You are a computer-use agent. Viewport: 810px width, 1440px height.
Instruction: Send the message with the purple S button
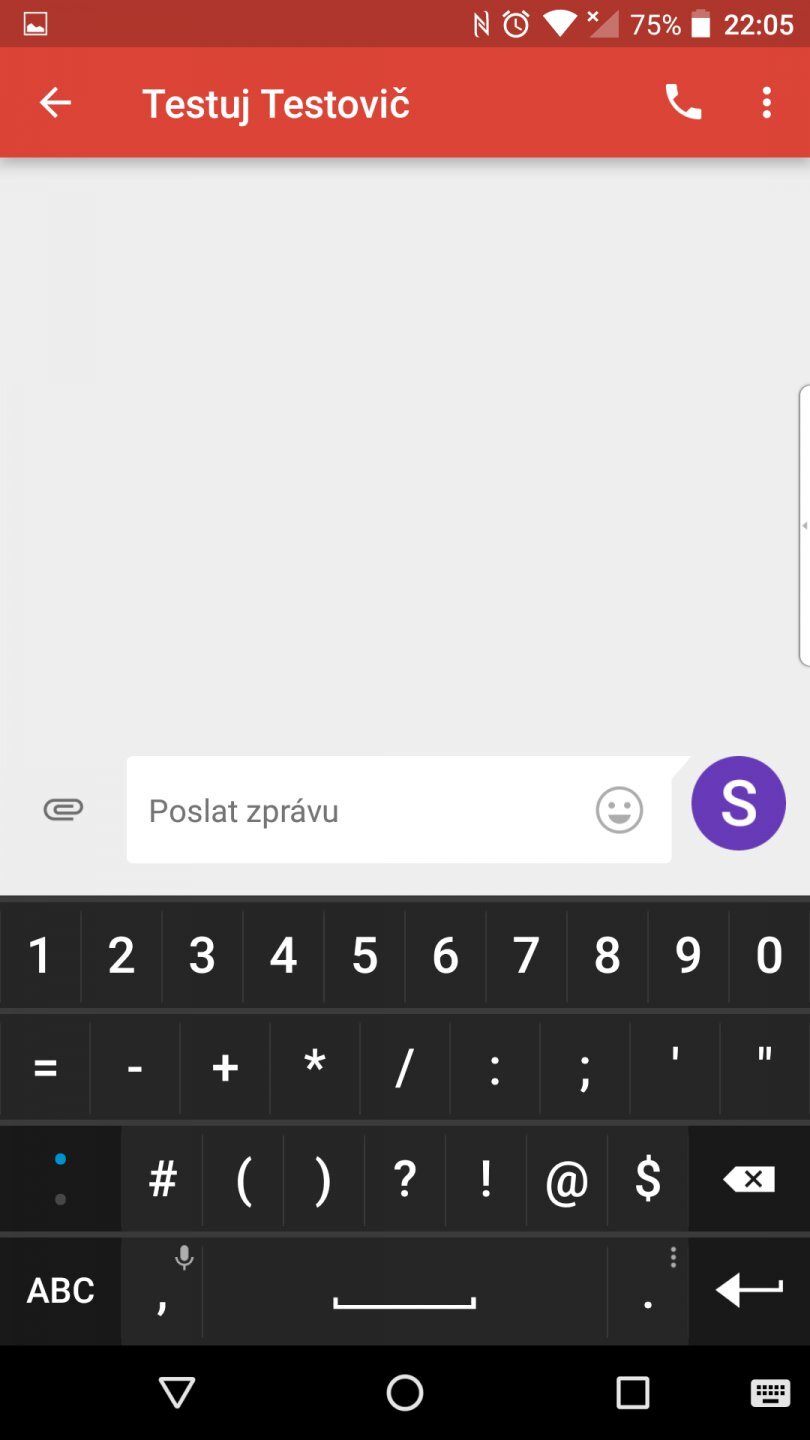click(x=738, y=803)
